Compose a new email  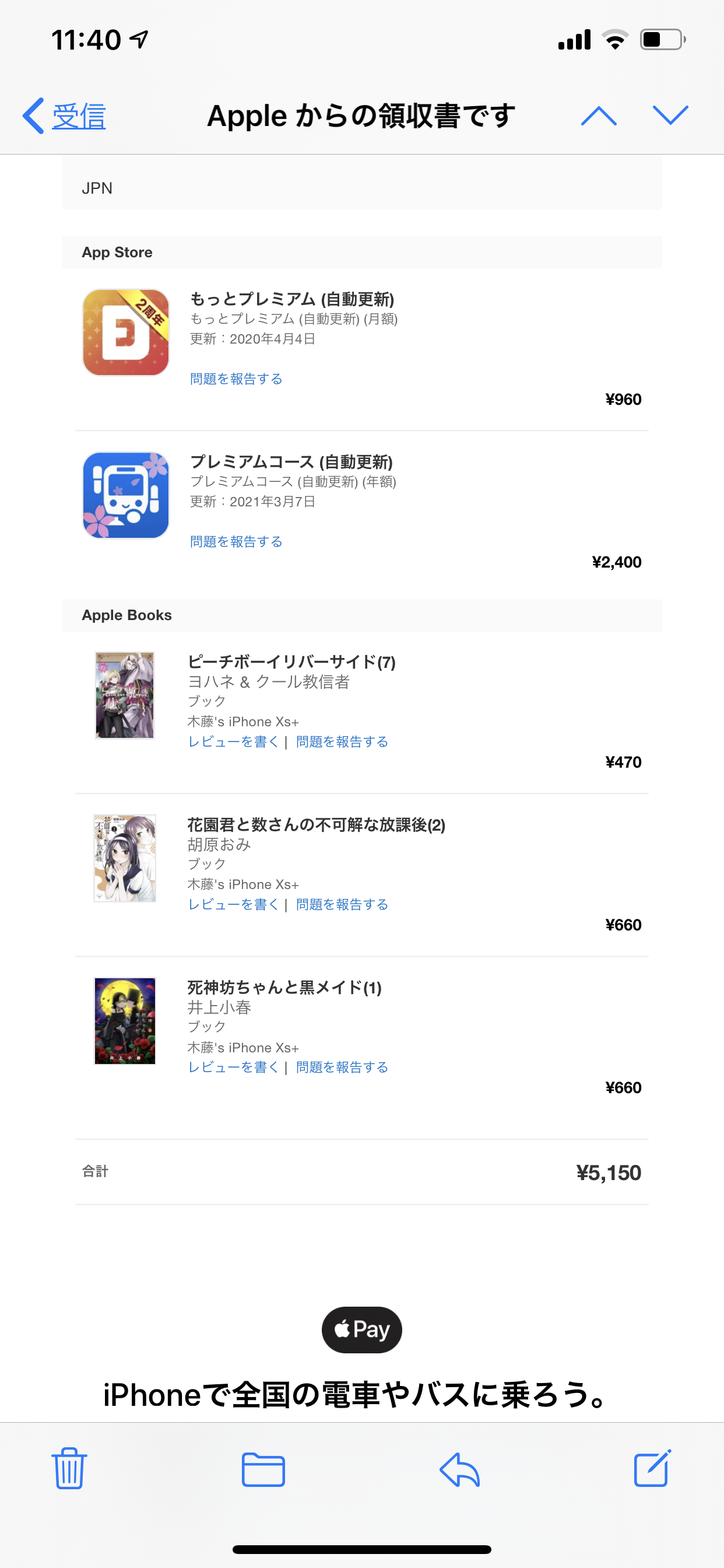tap(652, 1468)
